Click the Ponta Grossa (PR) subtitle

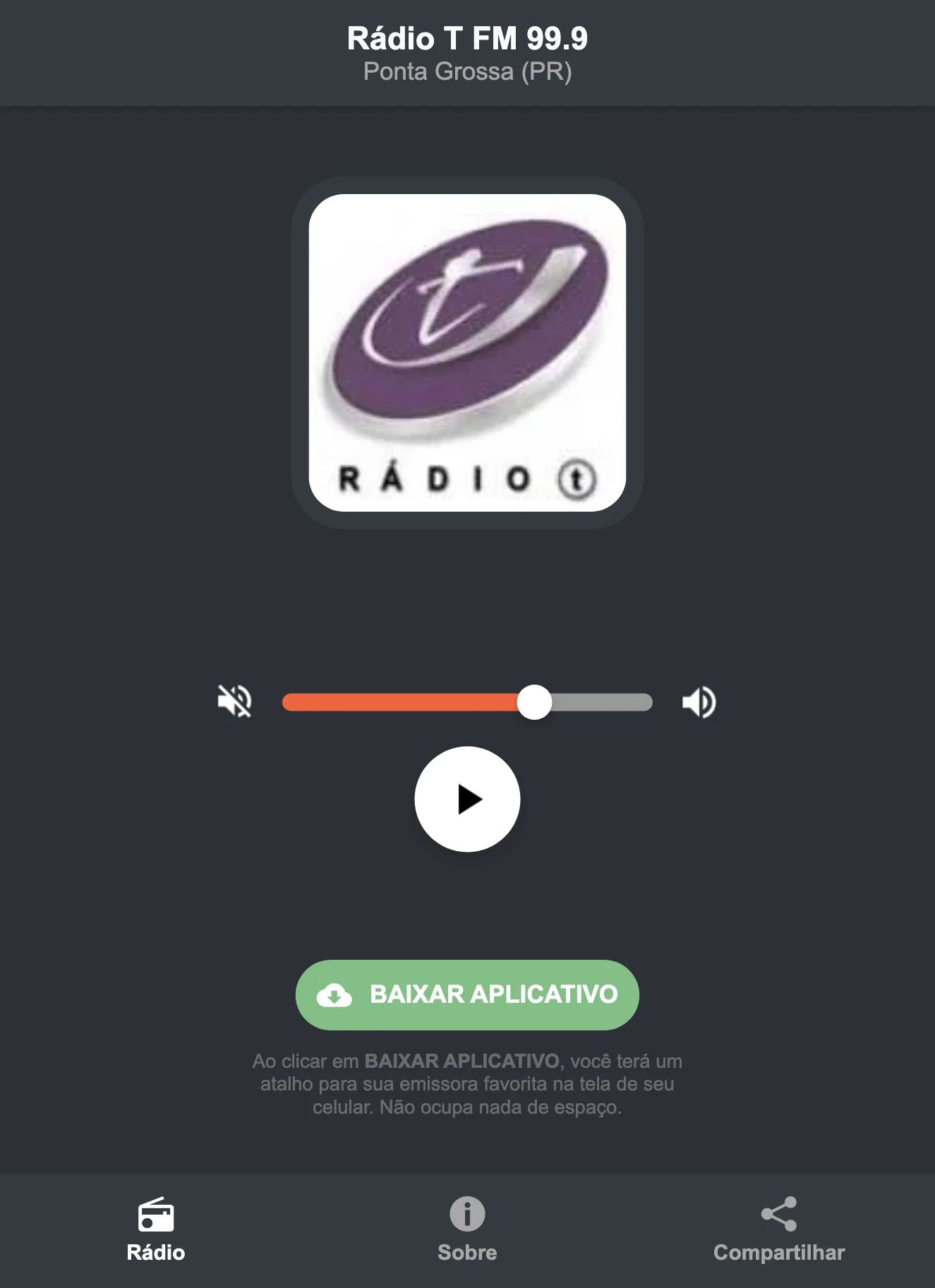click(466, 71)
